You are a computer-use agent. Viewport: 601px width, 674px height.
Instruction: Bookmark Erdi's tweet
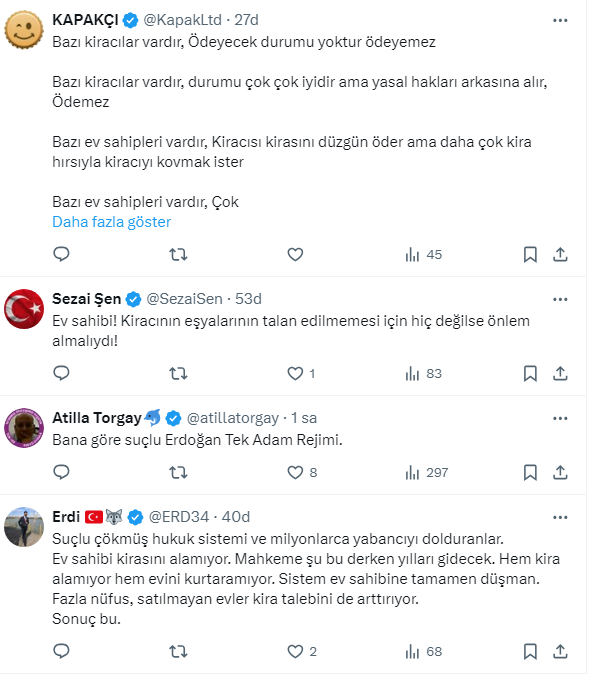530,652
